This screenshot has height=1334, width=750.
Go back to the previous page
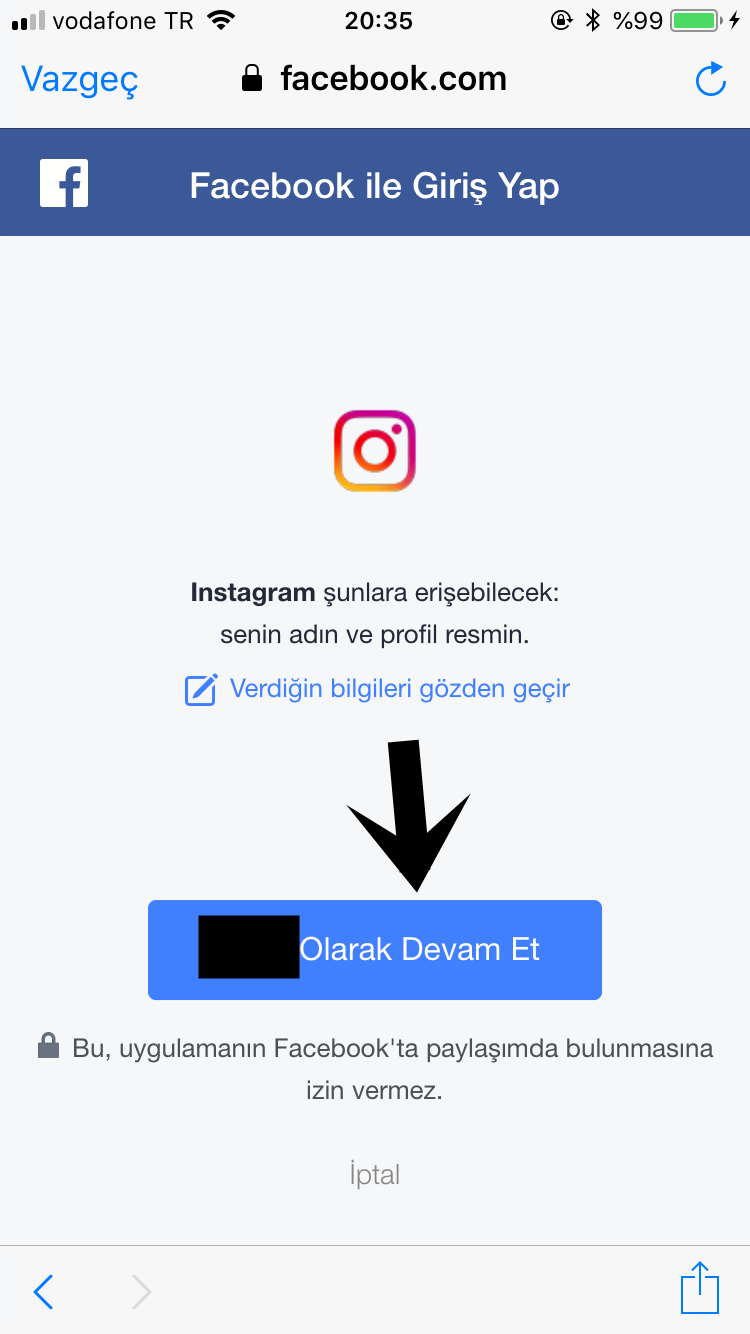[x=43, y=1292]
